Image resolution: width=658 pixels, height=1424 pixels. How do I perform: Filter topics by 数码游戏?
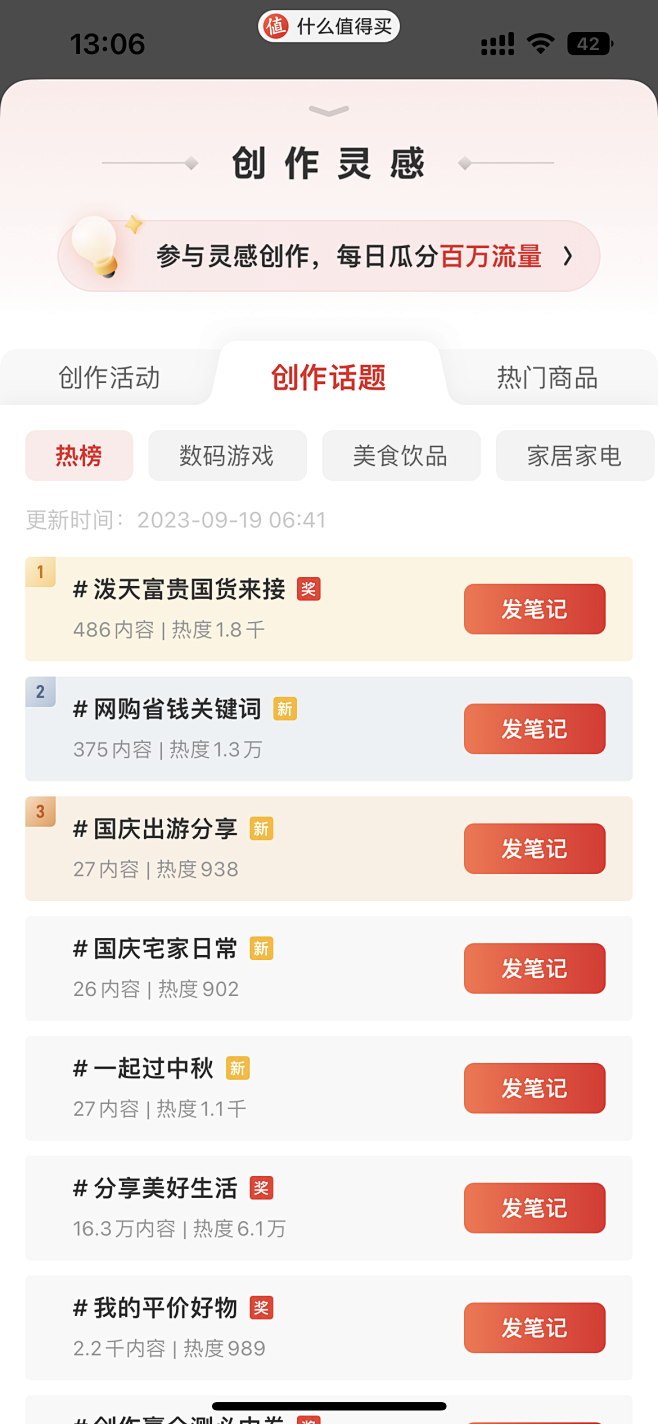click(226, 456)
